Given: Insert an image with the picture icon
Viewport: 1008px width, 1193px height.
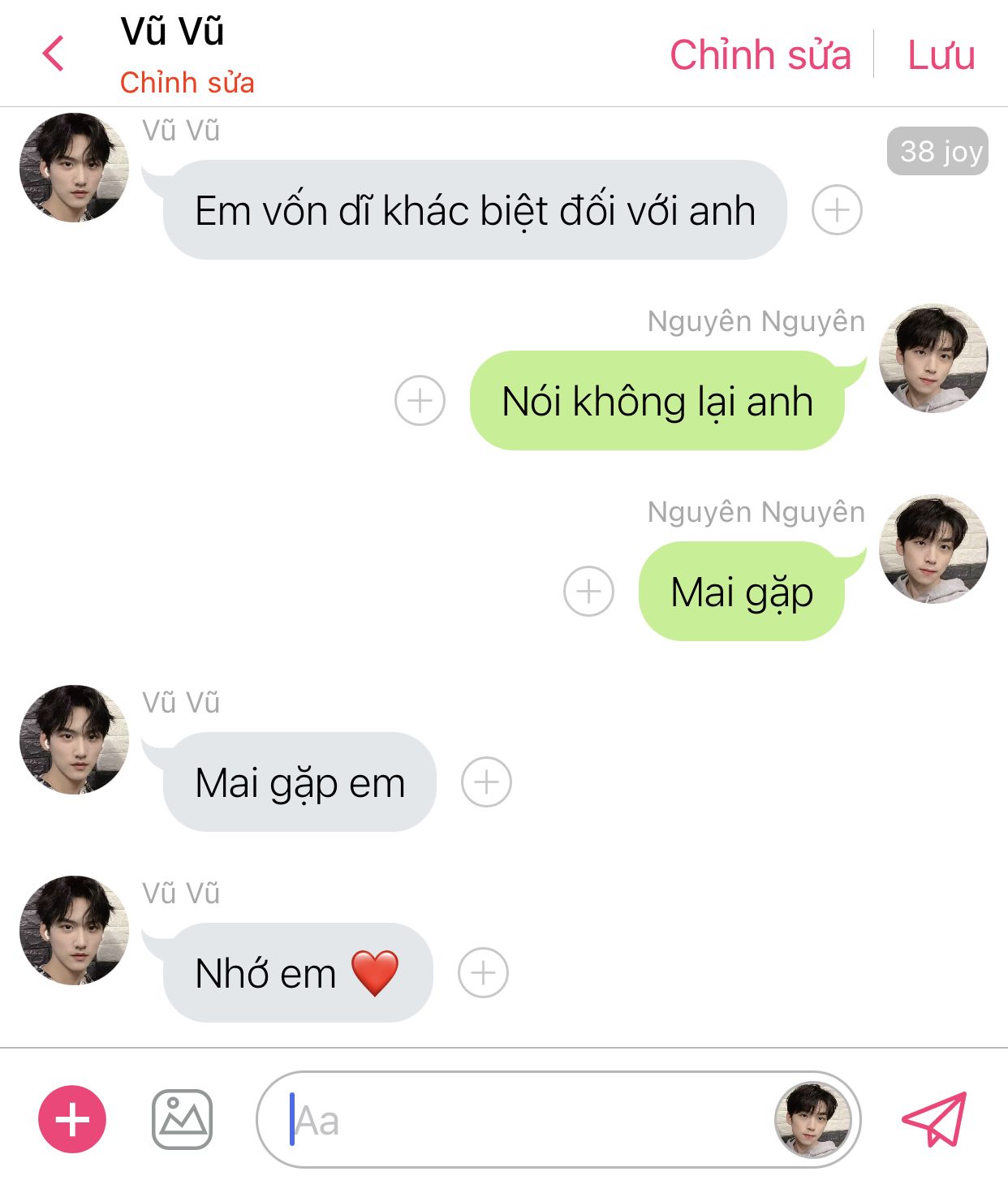Looking at the screenshot, I should 183,1120.
